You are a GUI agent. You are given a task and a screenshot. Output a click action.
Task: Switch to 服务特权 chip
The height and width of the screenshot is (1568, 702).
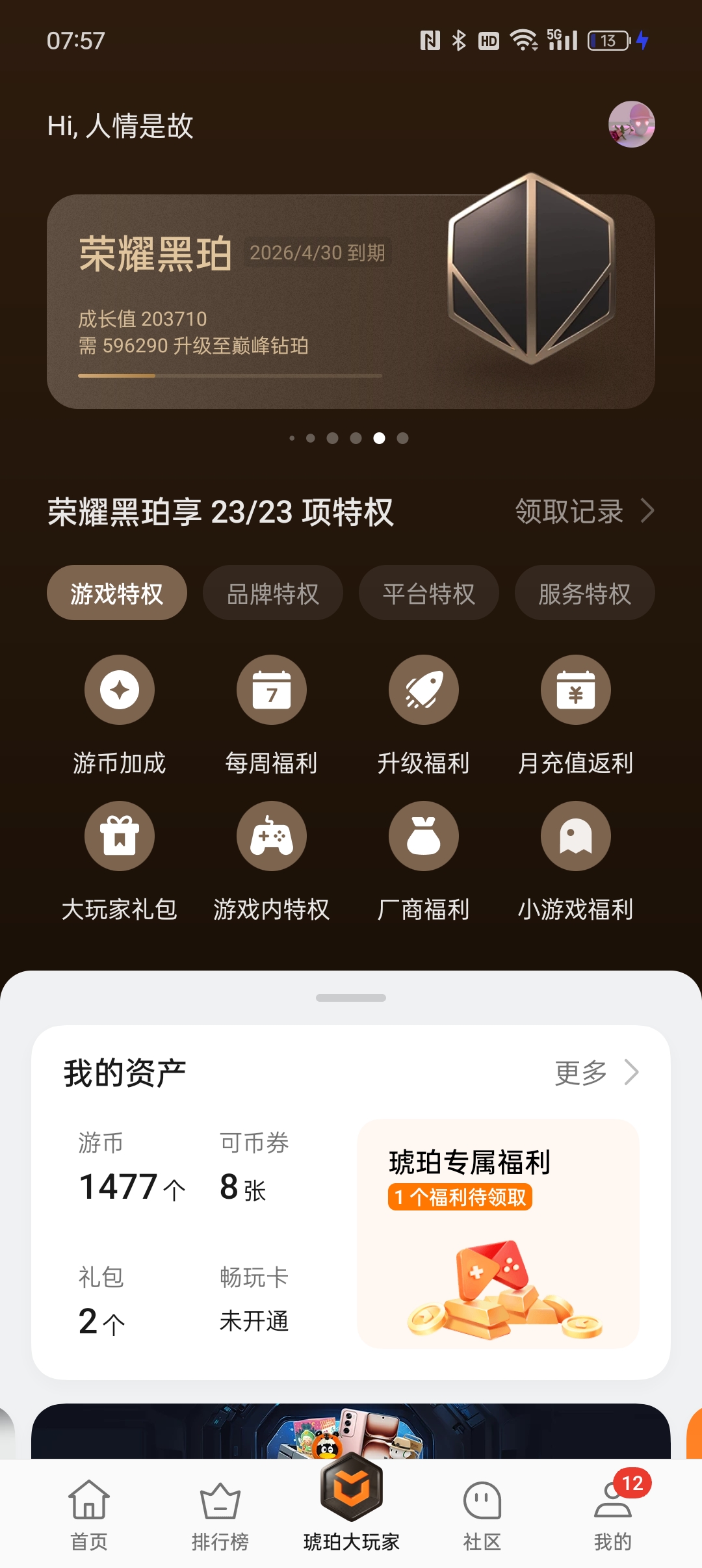coord(585,593)
